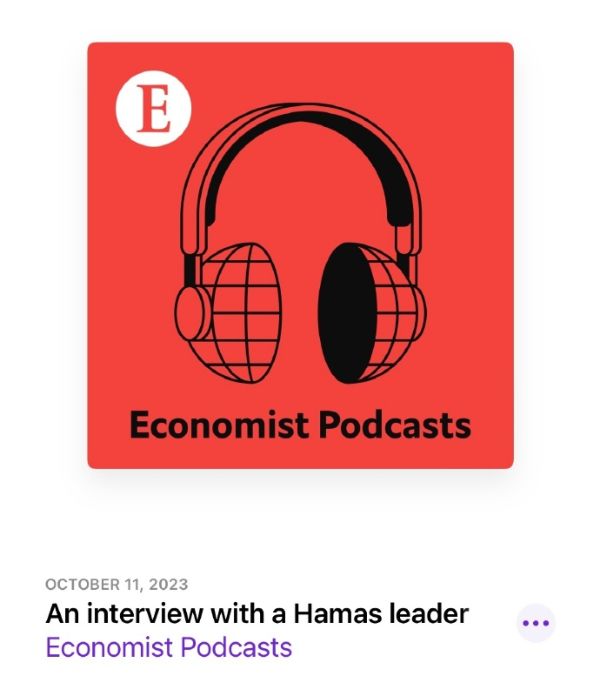Tap the Economist Podcasts cover artwork
600x676 pixels.
(300, 255)
